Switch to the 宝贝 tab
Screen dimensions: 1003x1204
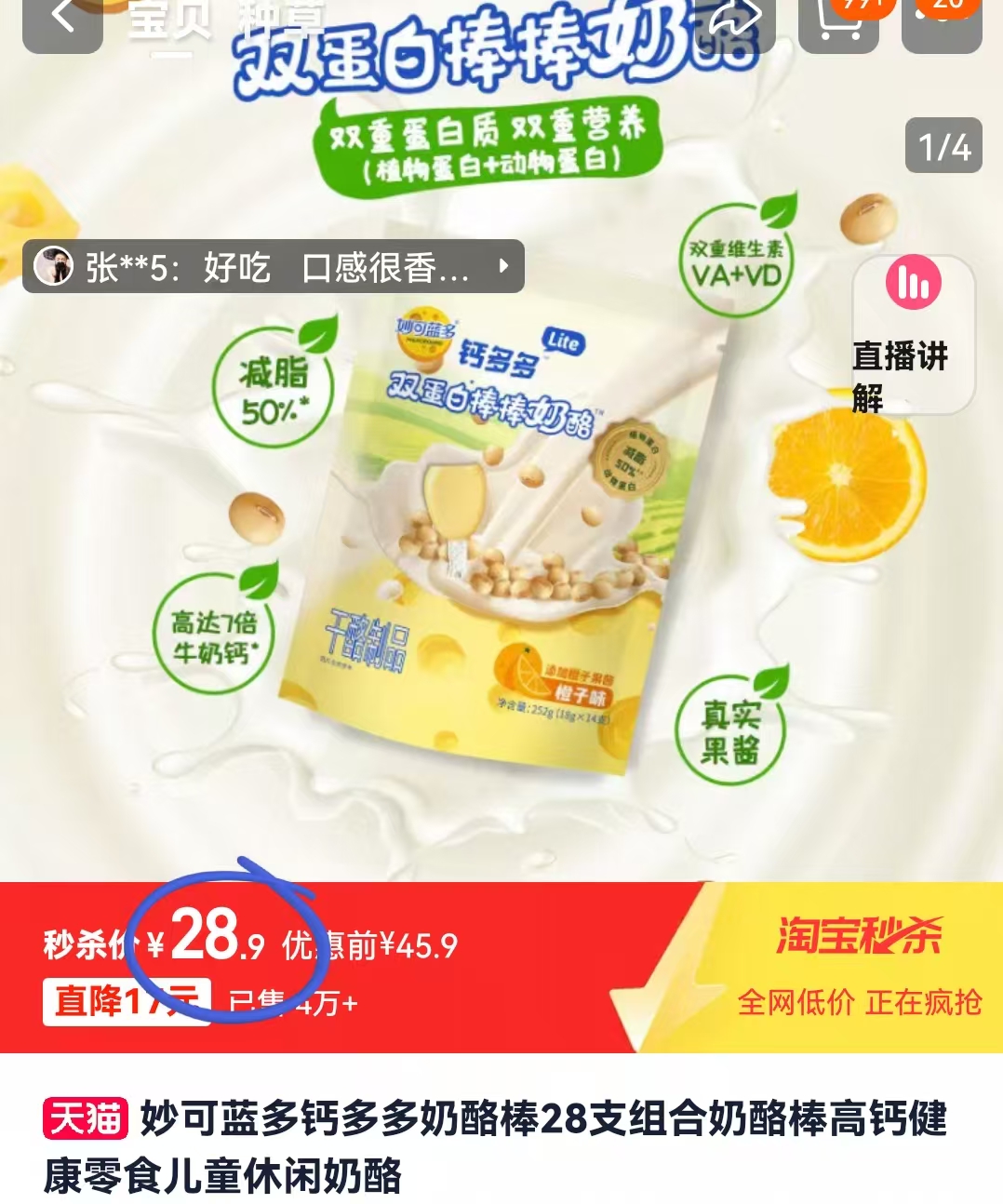pos(169,20)
